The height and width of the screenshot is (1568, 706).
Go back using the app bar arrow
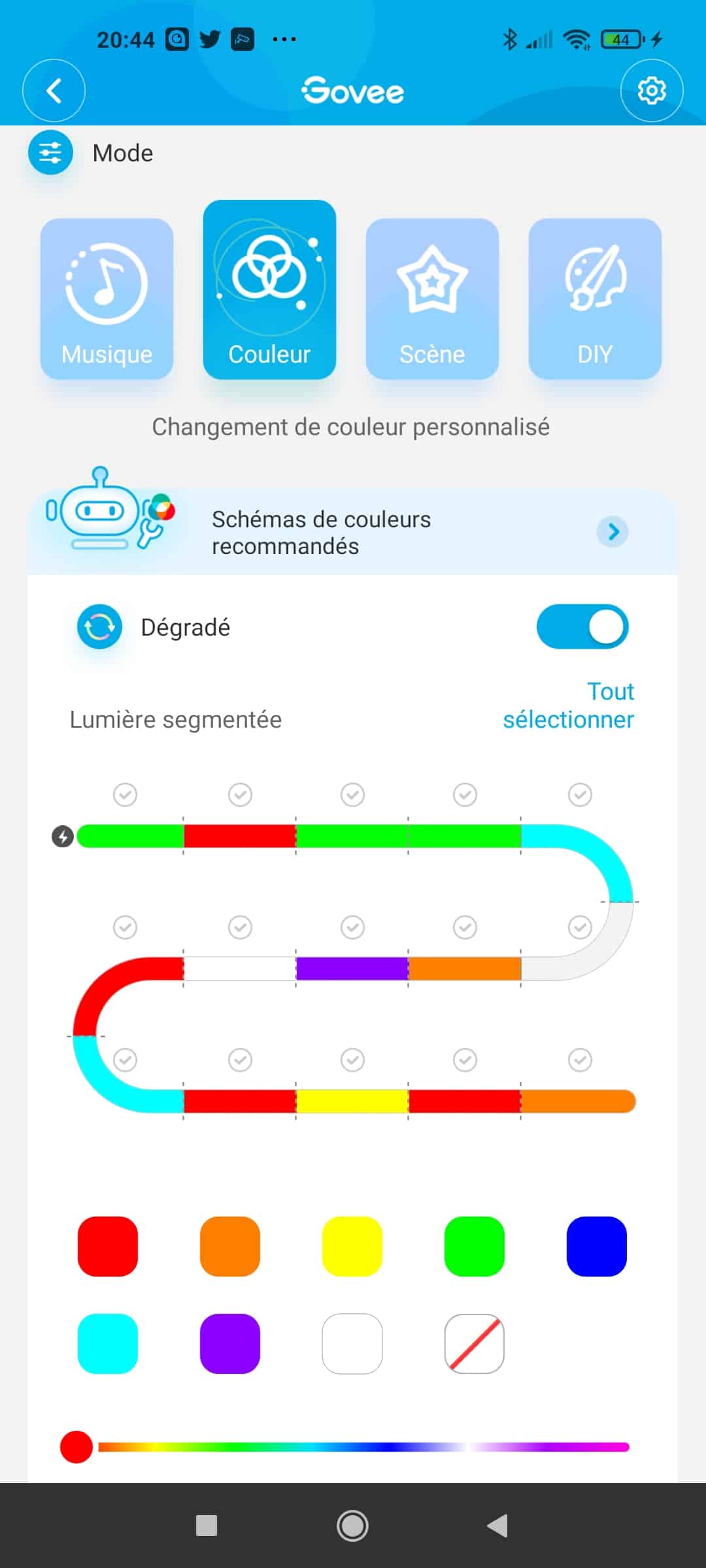click(x=54, y=91)
